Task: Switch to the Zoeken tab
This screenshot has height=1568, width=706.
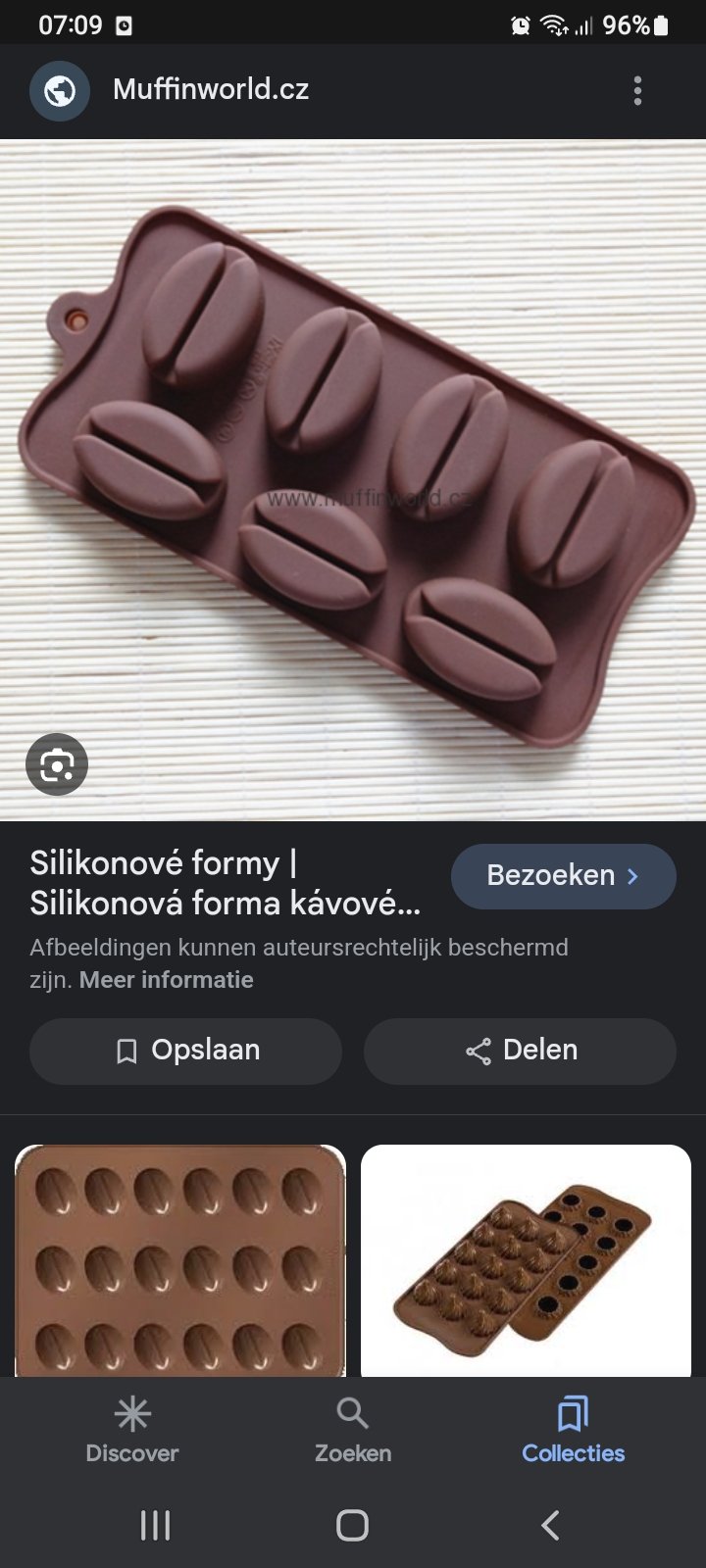Action: (353, 1431)
